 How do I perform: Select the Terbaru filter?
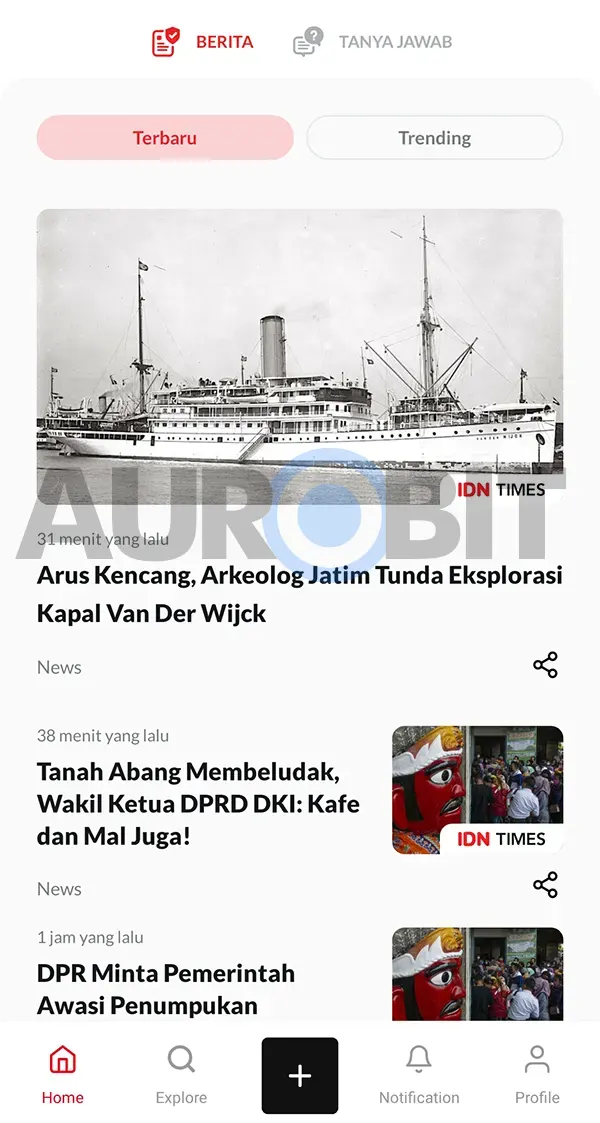click(165, 138)
